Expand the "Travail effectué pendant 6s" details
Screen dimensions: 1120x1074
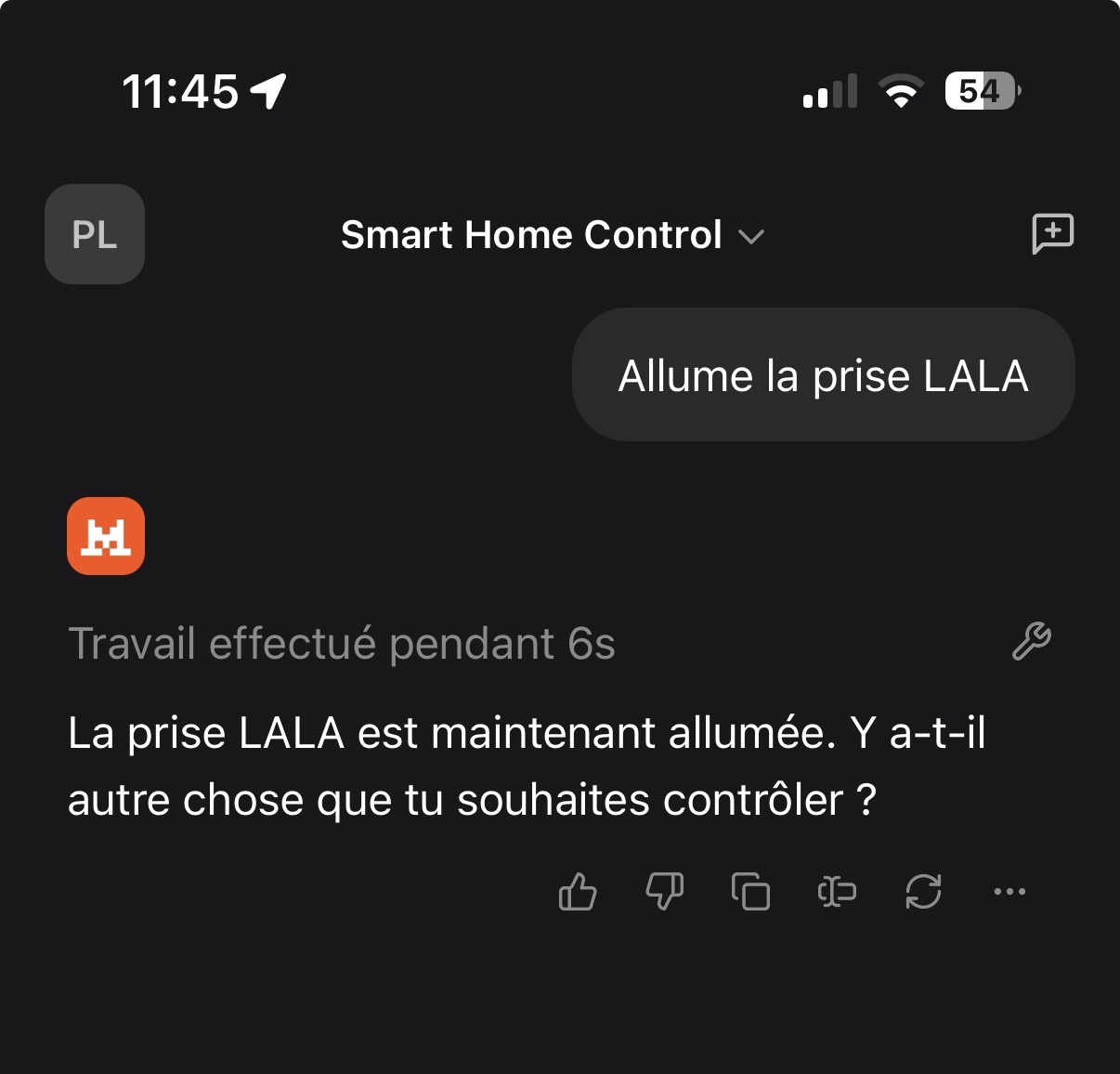tap(342, 644)
